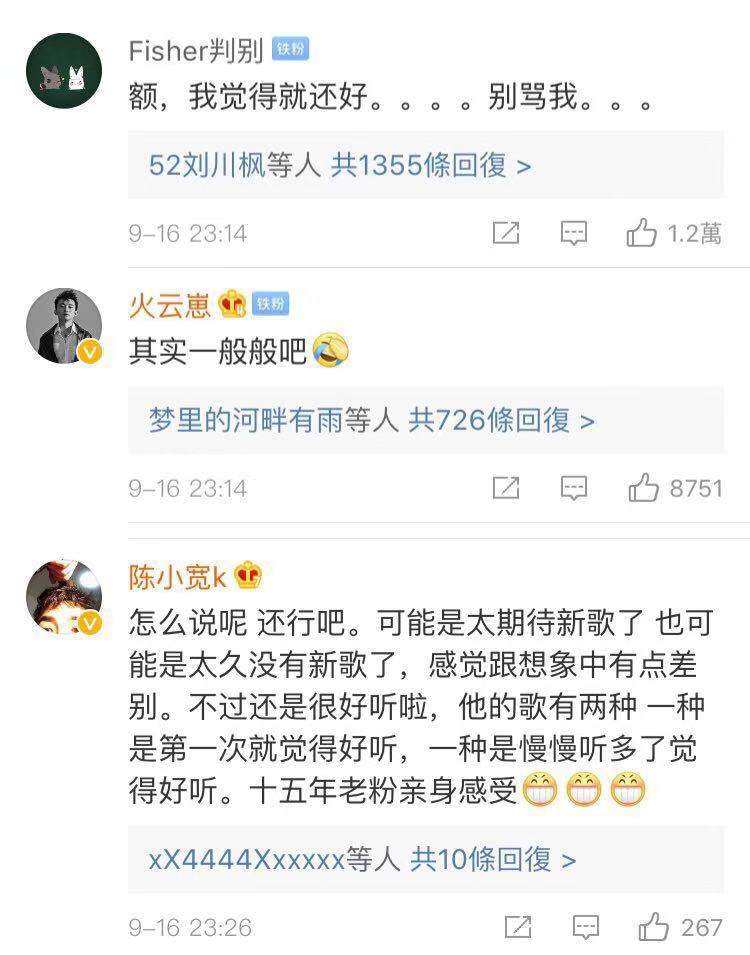Share 陈小宽k's comment
This screenshot has height=955, width=750.
[x=518, y=927]
